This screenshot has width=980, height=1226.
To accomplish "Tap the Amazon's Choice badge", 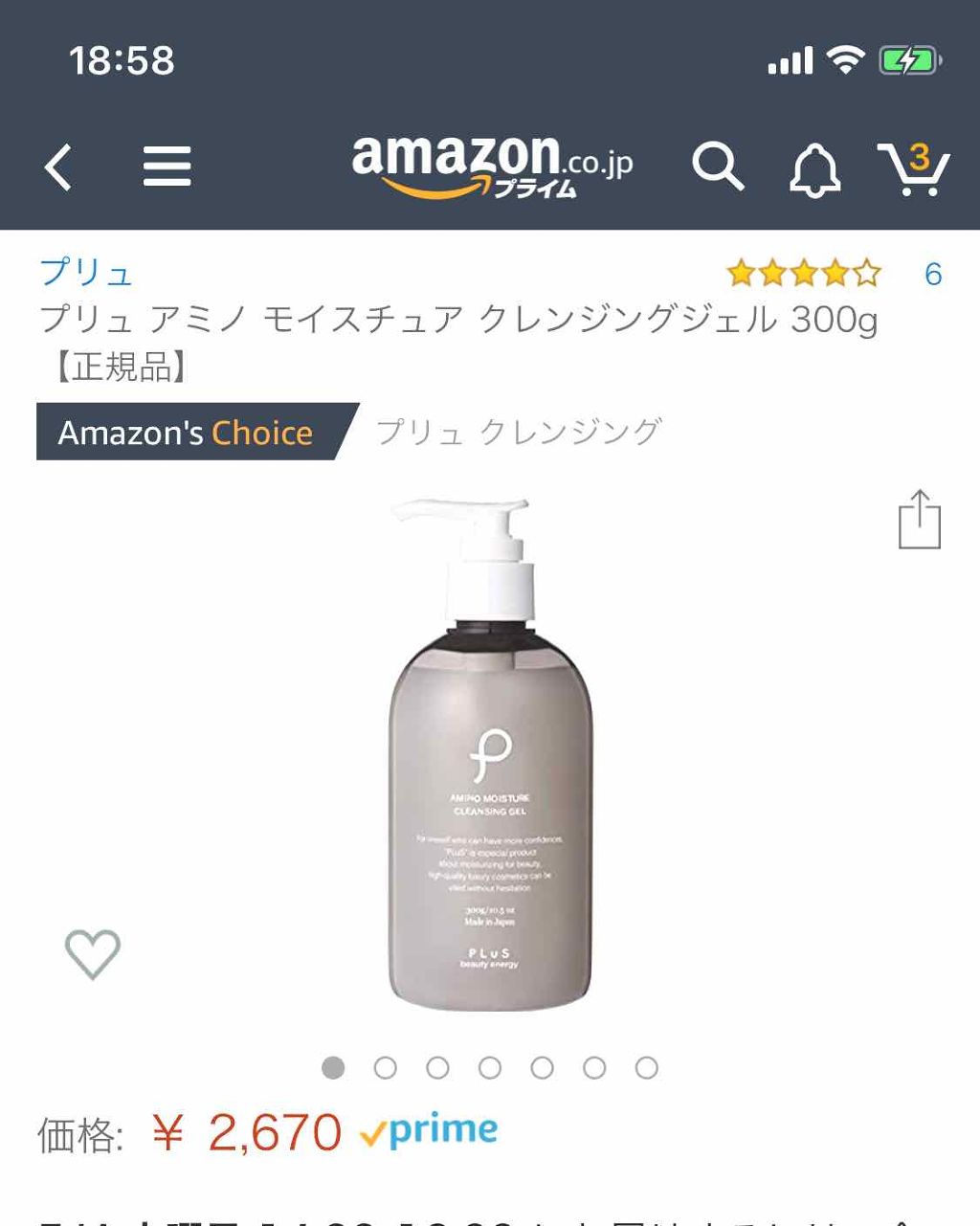I will (x=186, y=433).
